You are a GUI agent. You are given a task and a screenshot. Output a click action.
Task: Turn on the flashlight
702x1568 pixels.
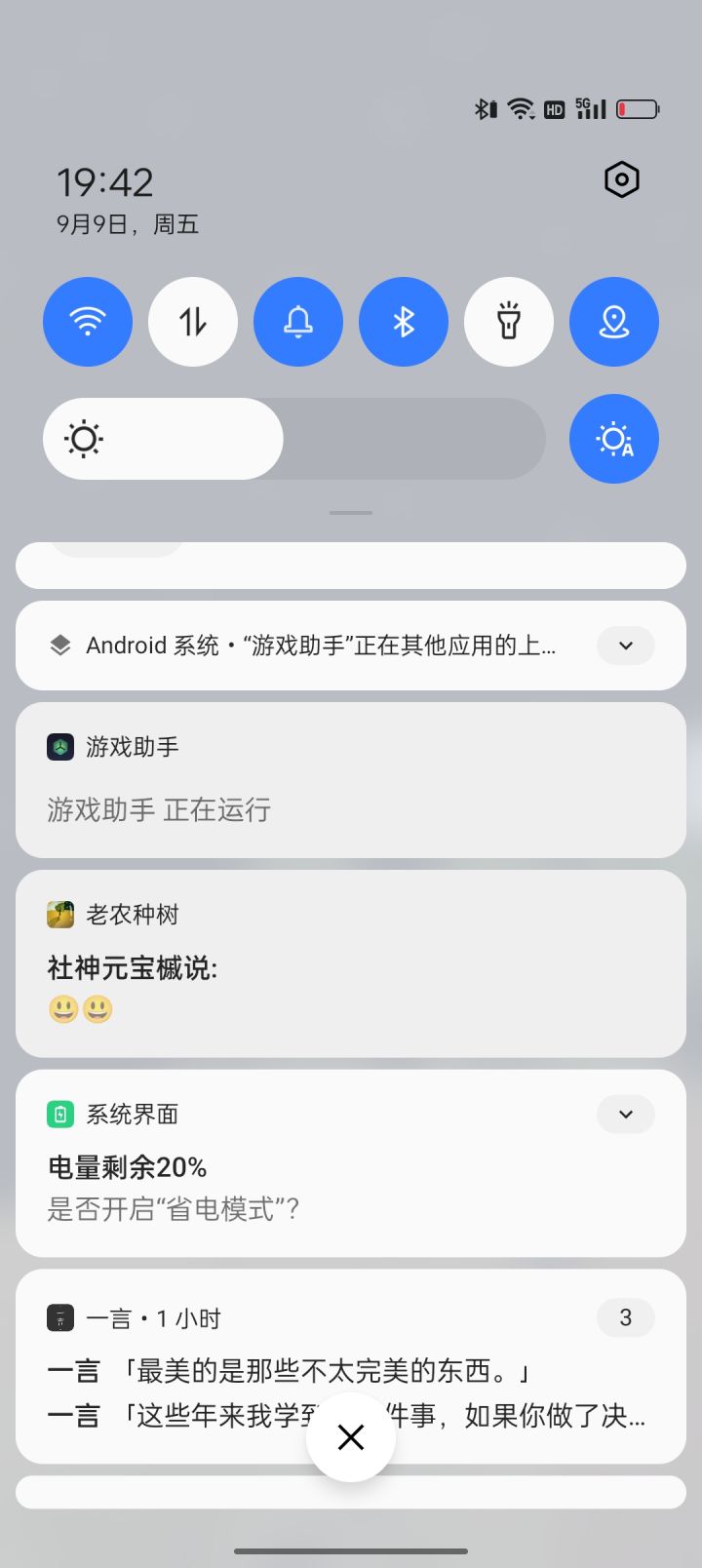click(x=509, y=322)
